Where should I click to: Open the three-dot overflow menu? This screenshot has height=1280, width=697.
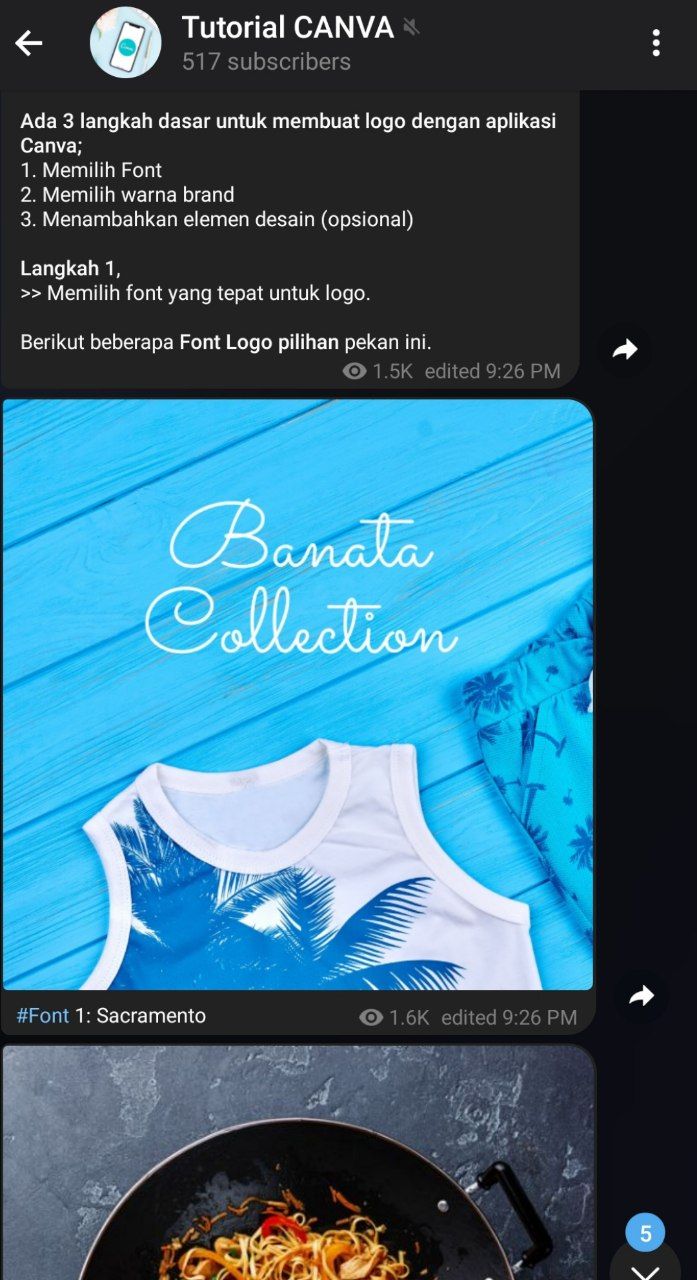tap(656, 43)
